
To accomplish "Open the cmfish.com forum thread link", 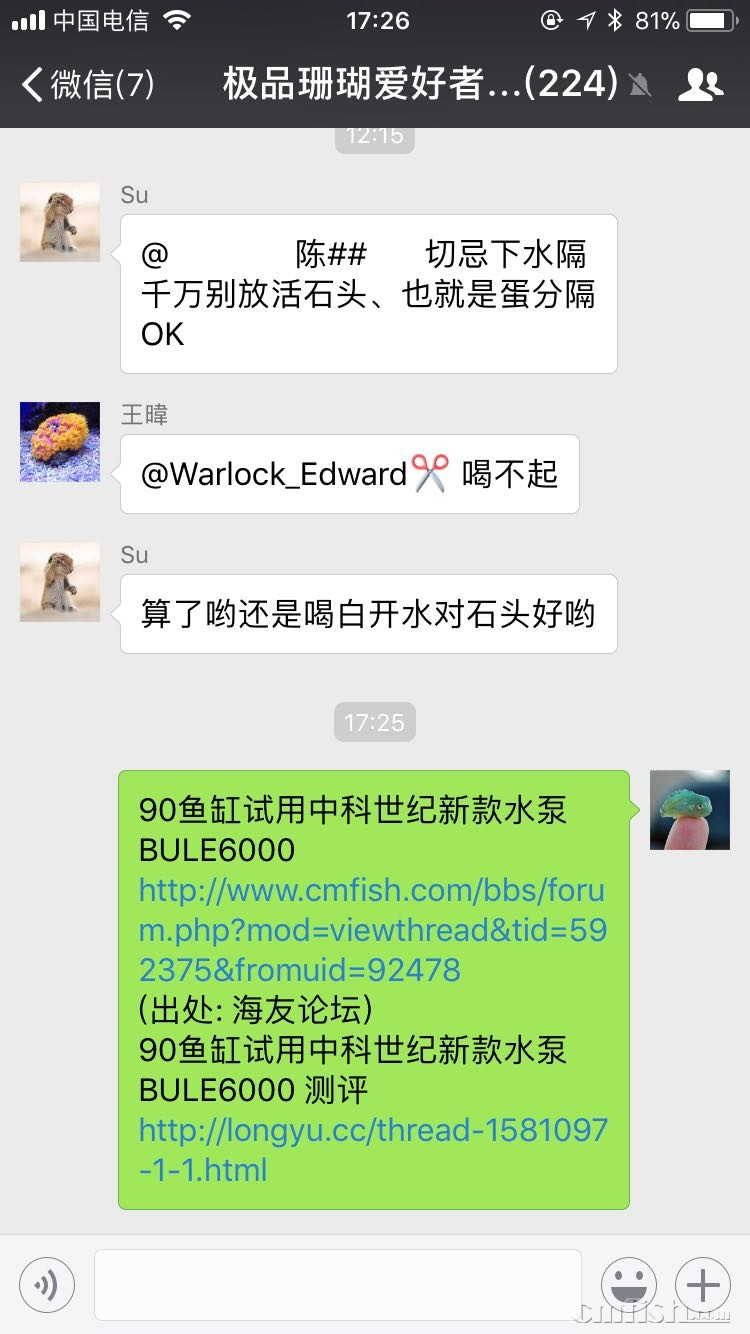I will click(372, 929).
